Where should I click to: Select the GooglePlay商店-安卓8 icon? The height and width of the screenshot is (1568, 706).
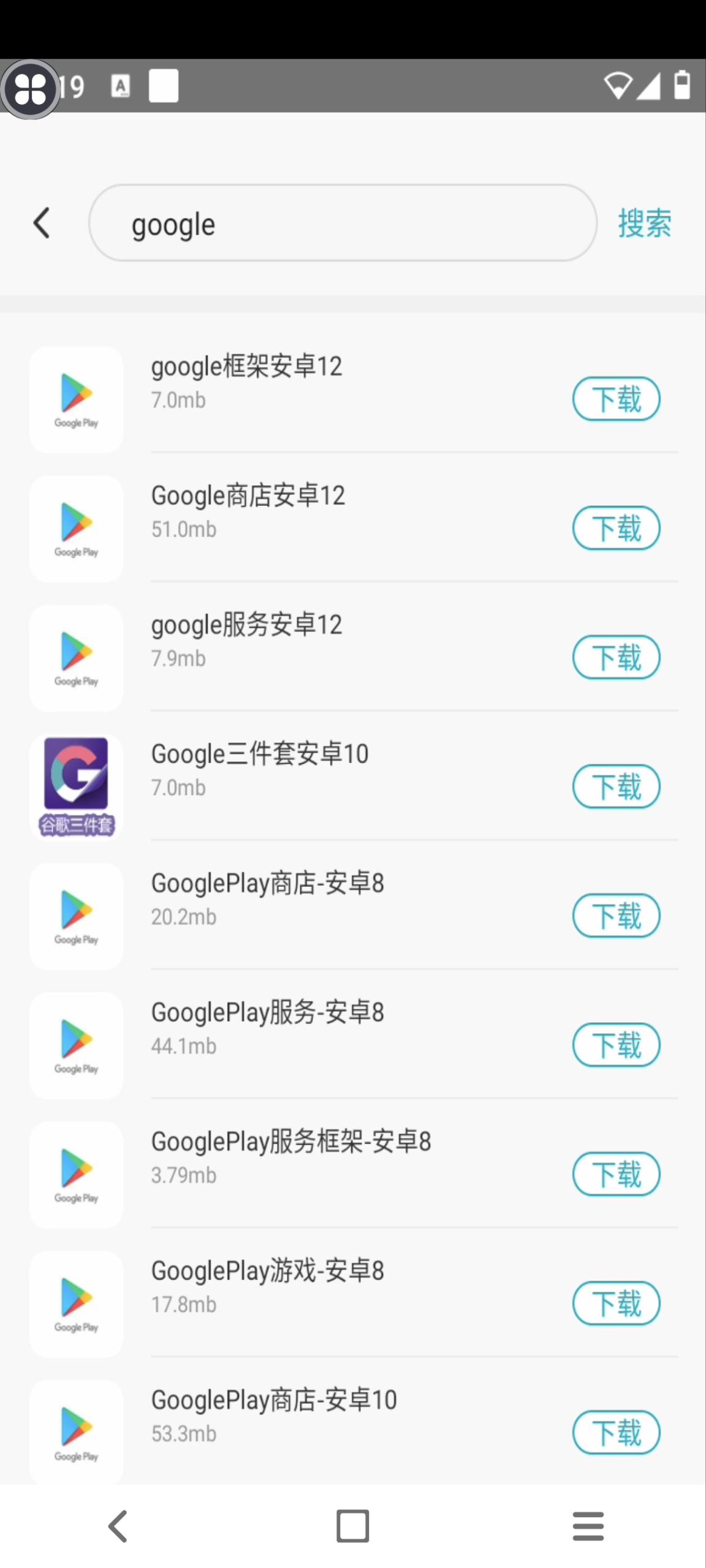pyautogui.click(x=76, y=916)
